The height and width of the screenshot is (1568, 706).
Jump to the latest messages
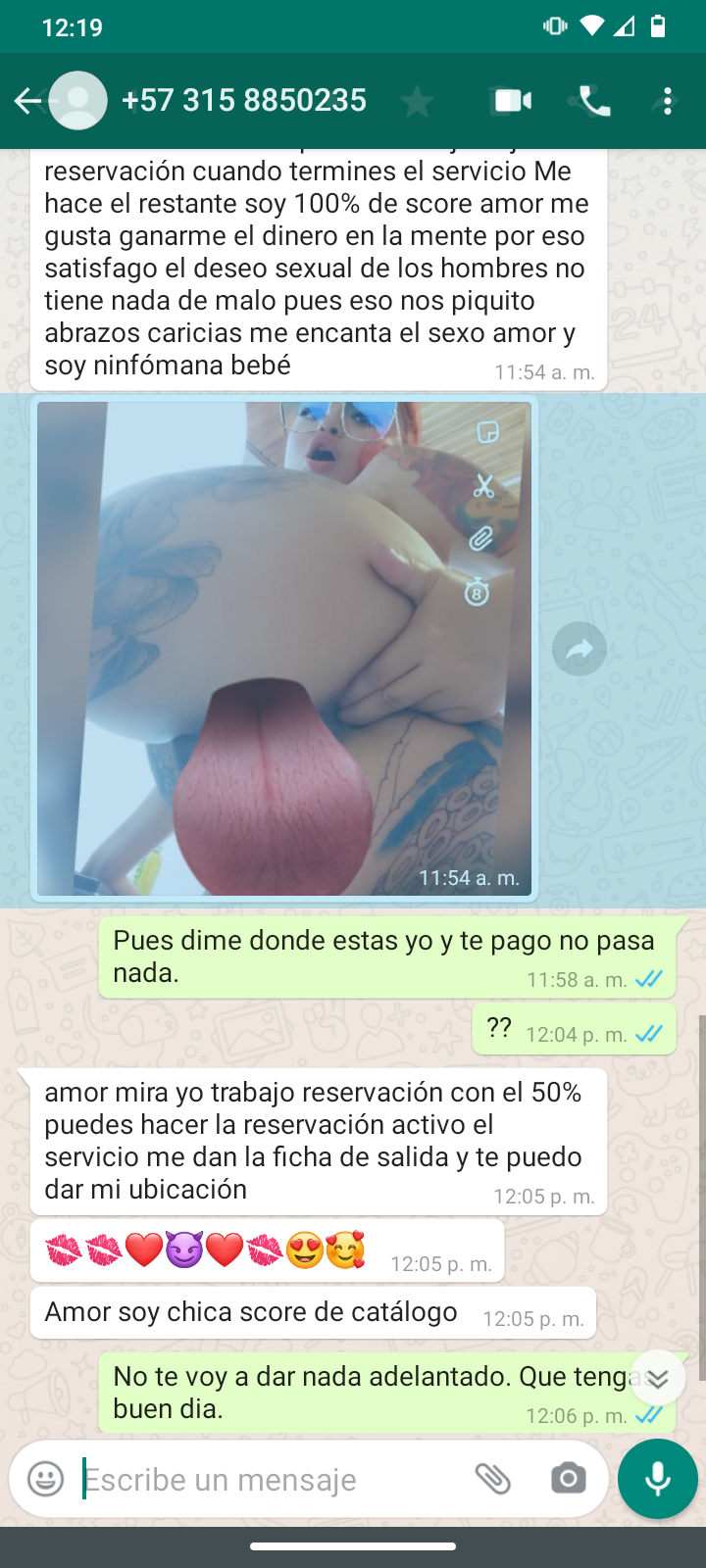point(657,1379)
